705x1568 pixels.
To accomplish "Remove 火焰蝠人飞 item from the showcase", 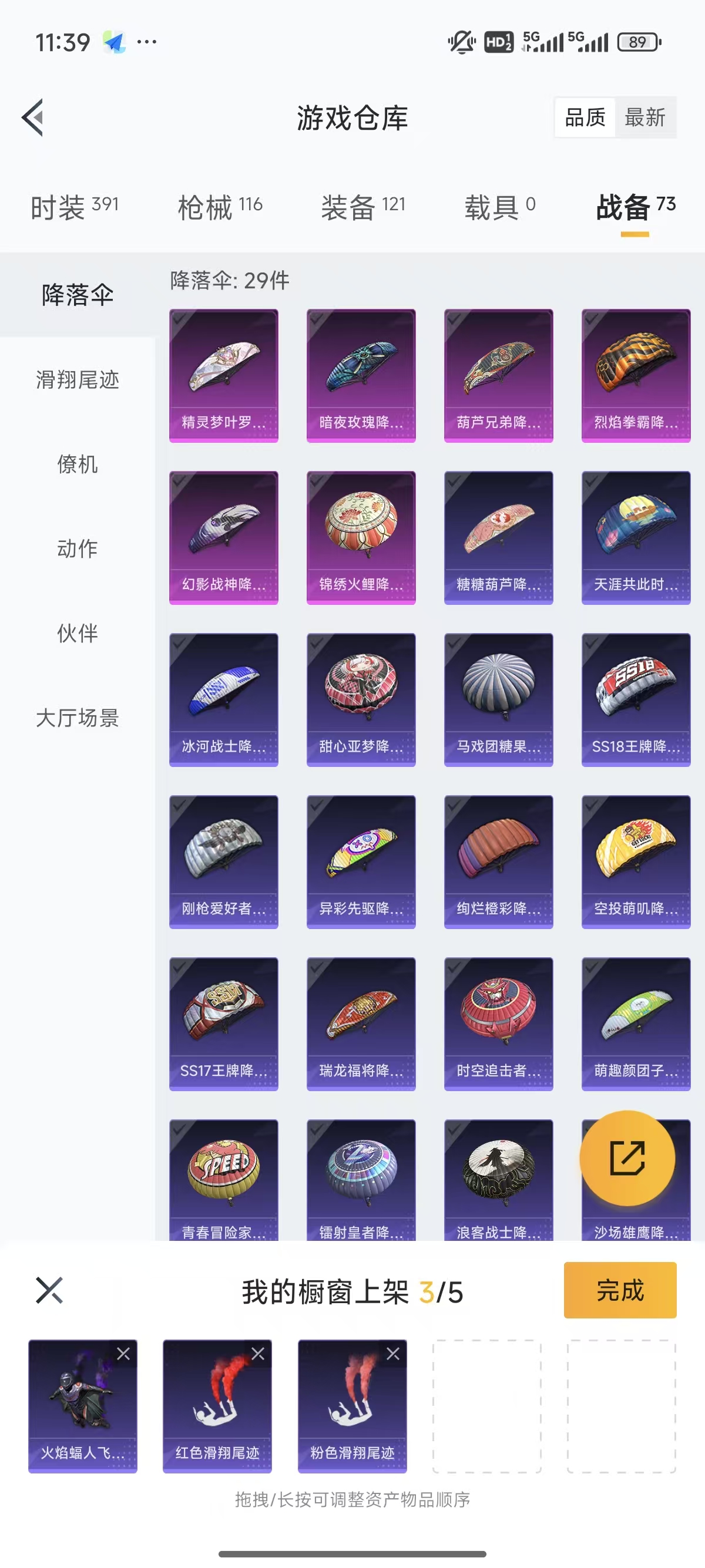I will (x=123, y=1354).
